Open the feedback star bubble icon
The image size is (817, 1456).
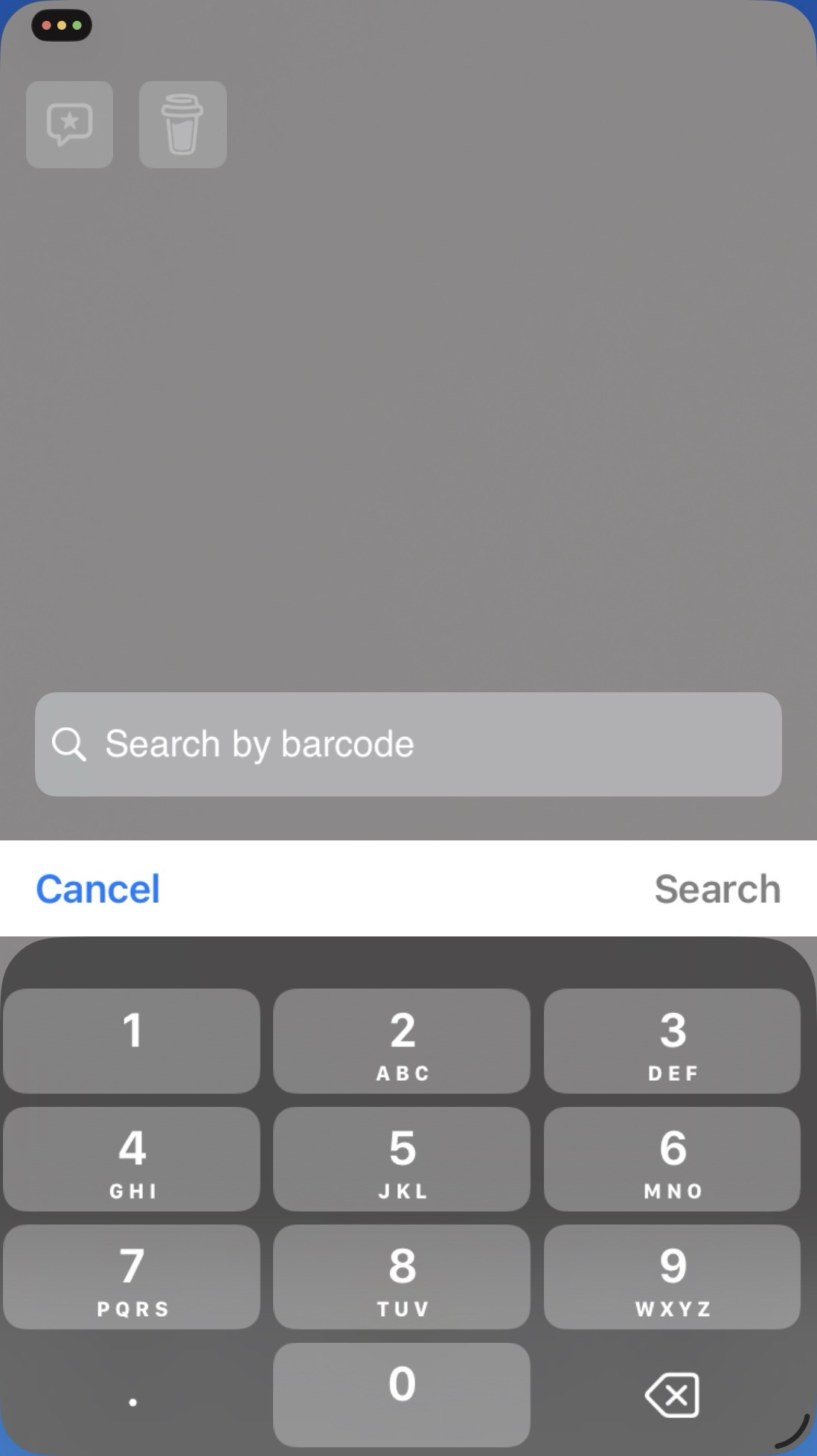click(69, 124)
